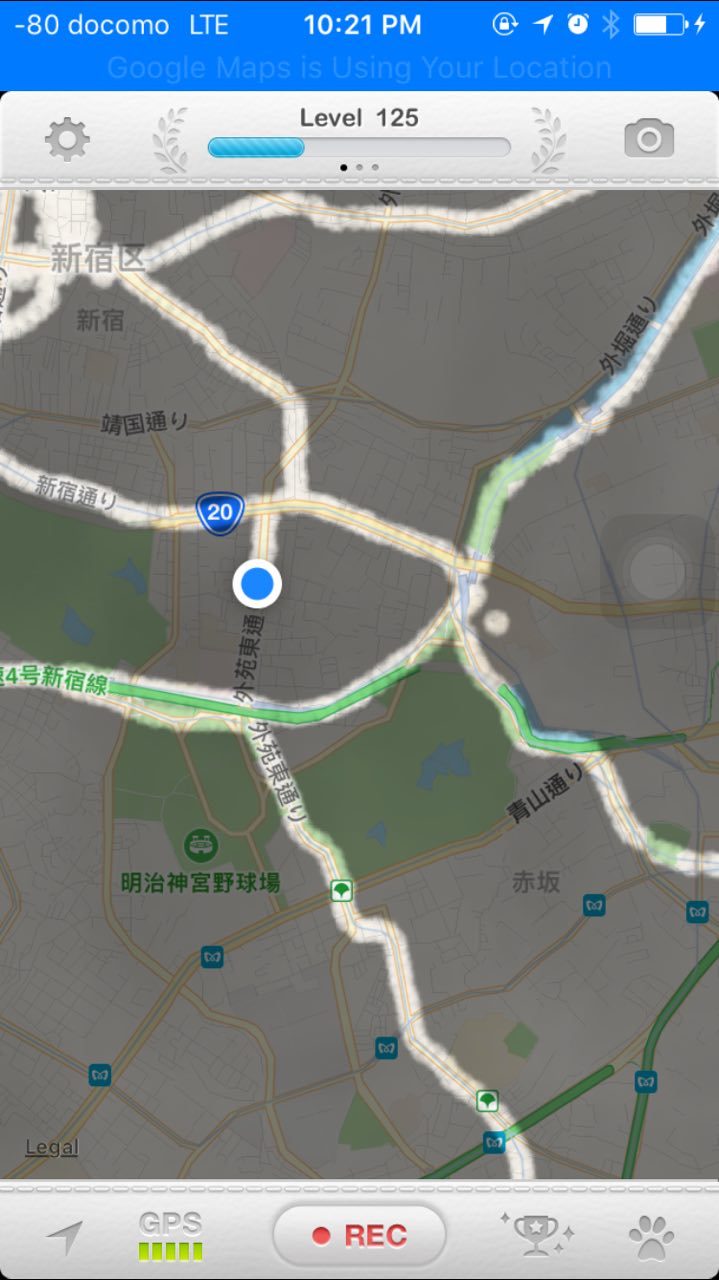Open the settings gear
The width and height of the screenshot is (719, 1280).
click(67, 139)
